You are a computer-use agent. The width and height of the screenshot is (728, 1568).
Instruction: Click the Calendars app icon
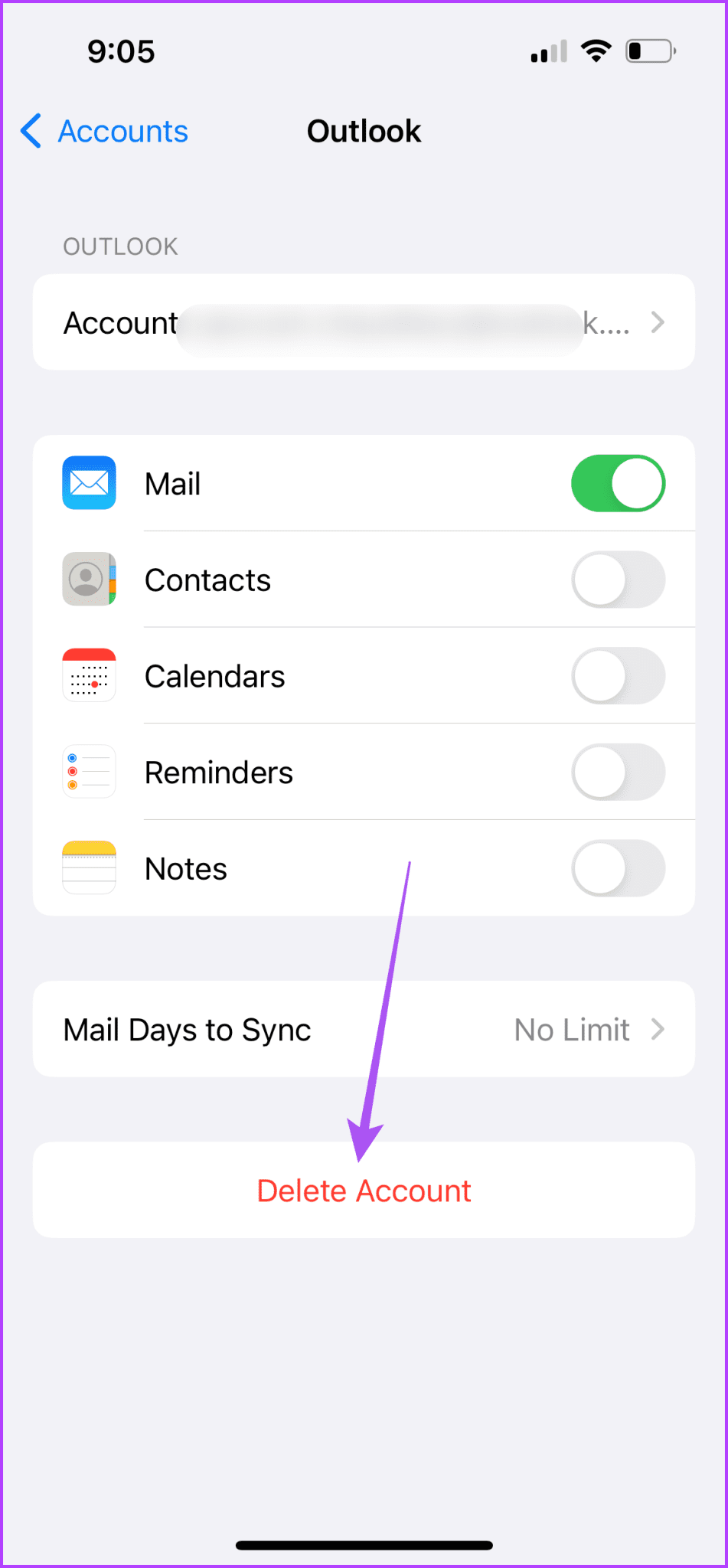pyautogui.click(x=88, y=675)
